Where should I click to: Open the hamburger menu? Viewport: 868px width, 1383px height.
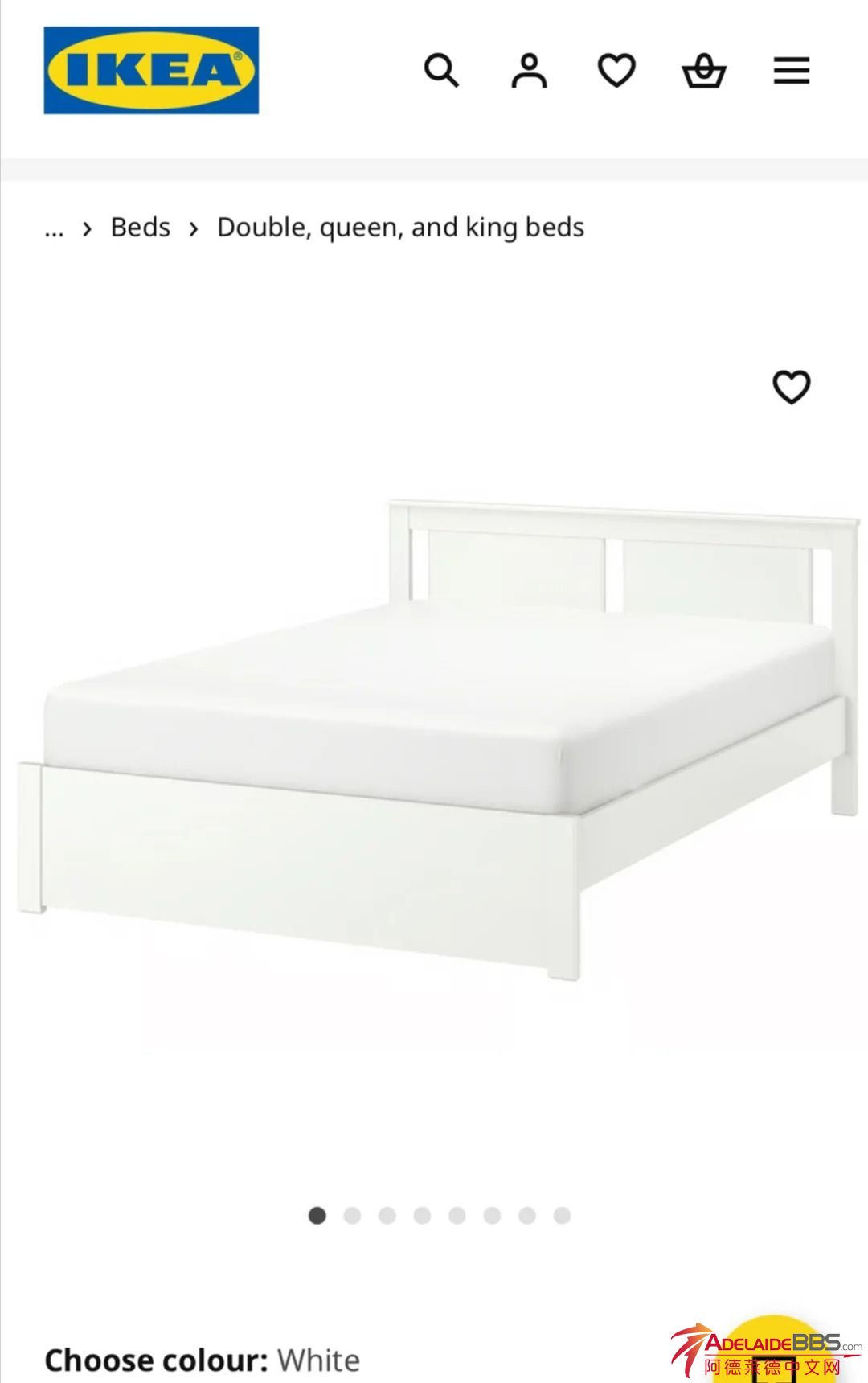point(792,71)
